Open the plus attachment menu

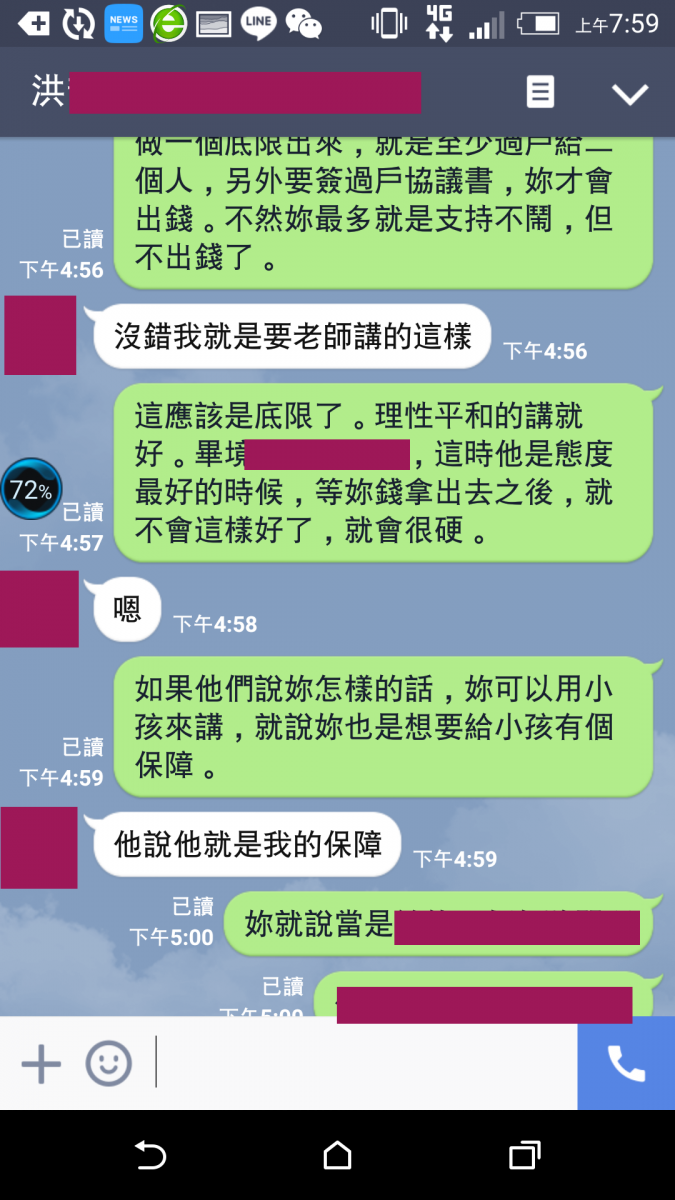[x=41, y=1064]
